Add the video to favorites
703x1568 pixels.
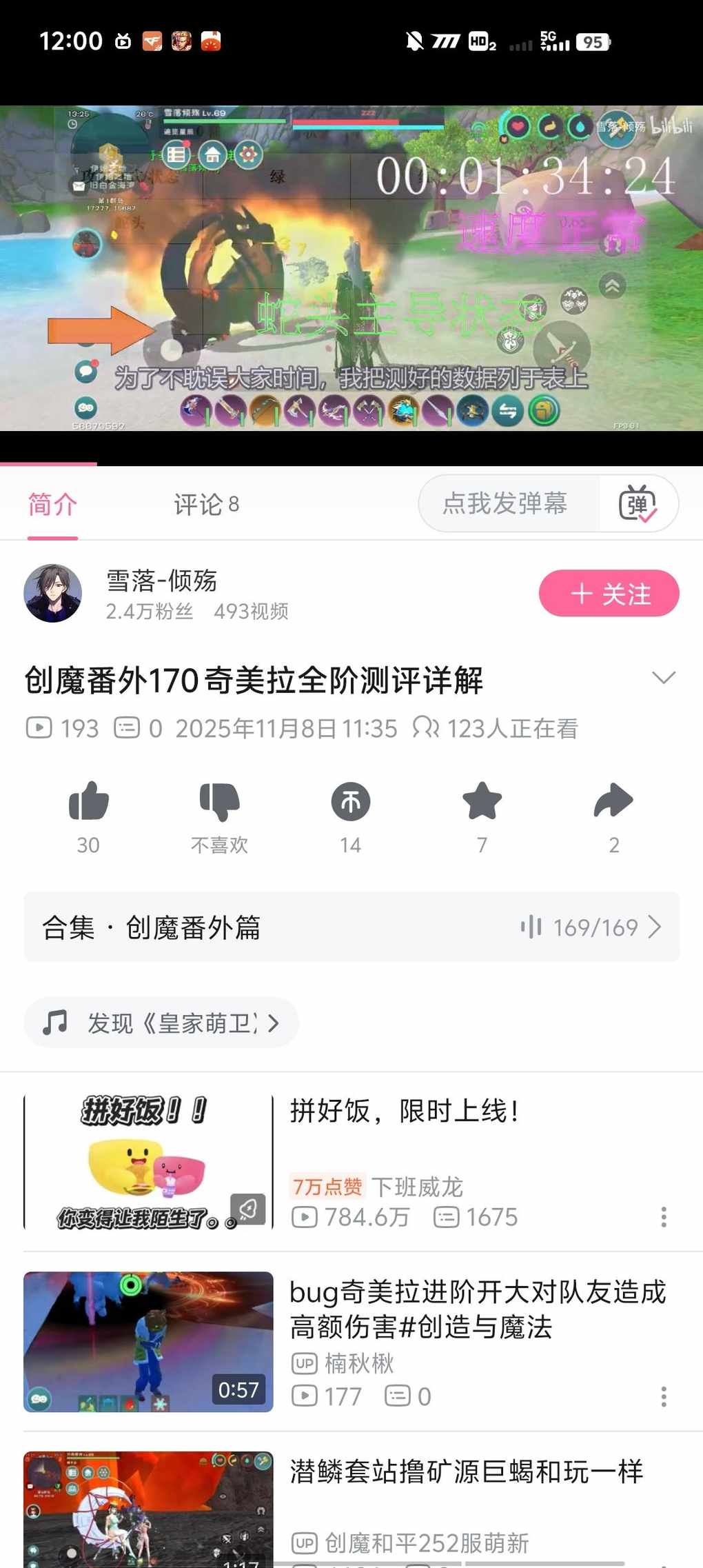482,803
